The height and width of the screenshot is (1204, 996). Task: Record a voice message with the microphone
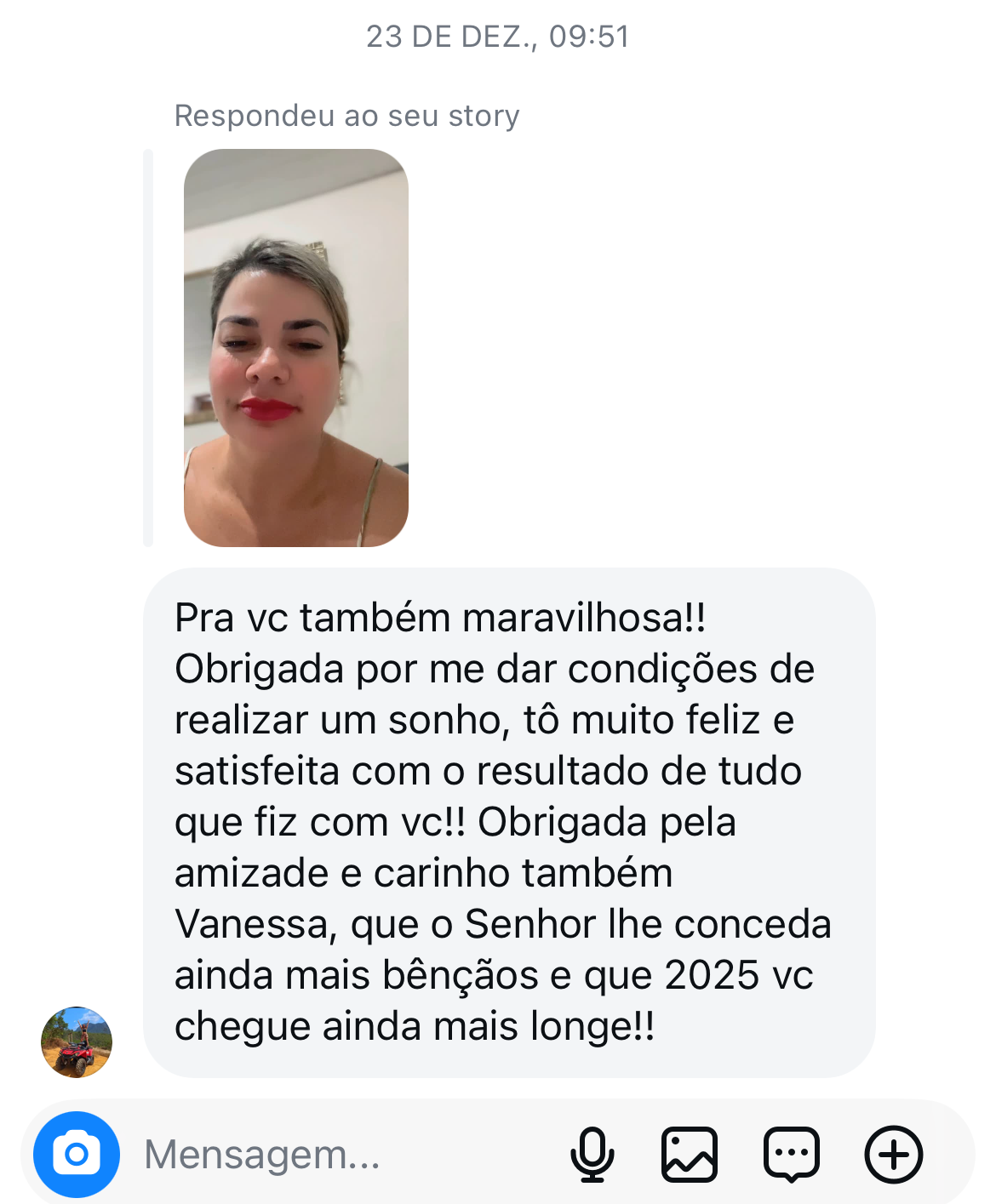pos(592,1155)
